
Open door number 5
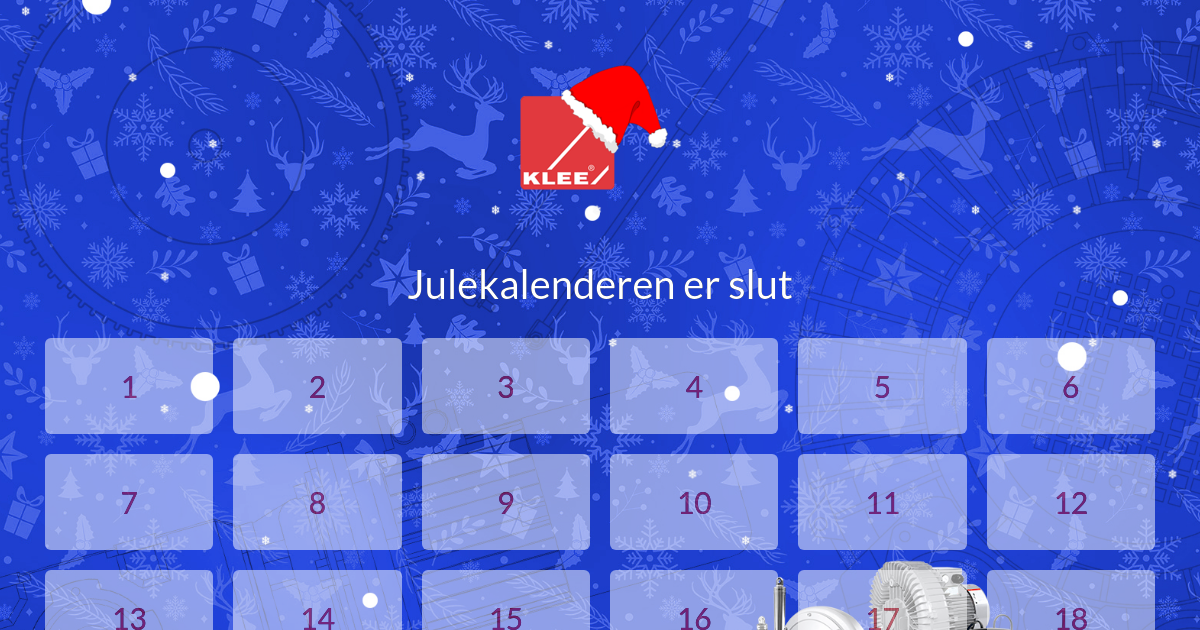point(882,386)
